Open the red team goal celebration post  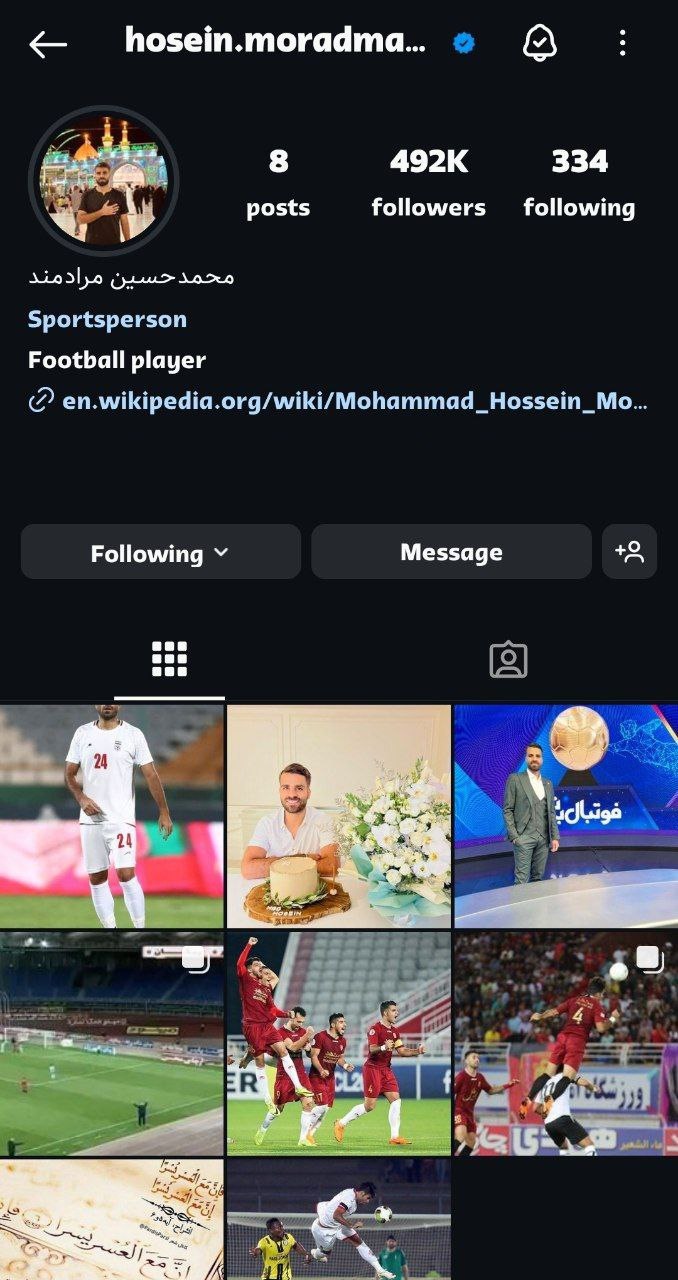pos(339,1044)
